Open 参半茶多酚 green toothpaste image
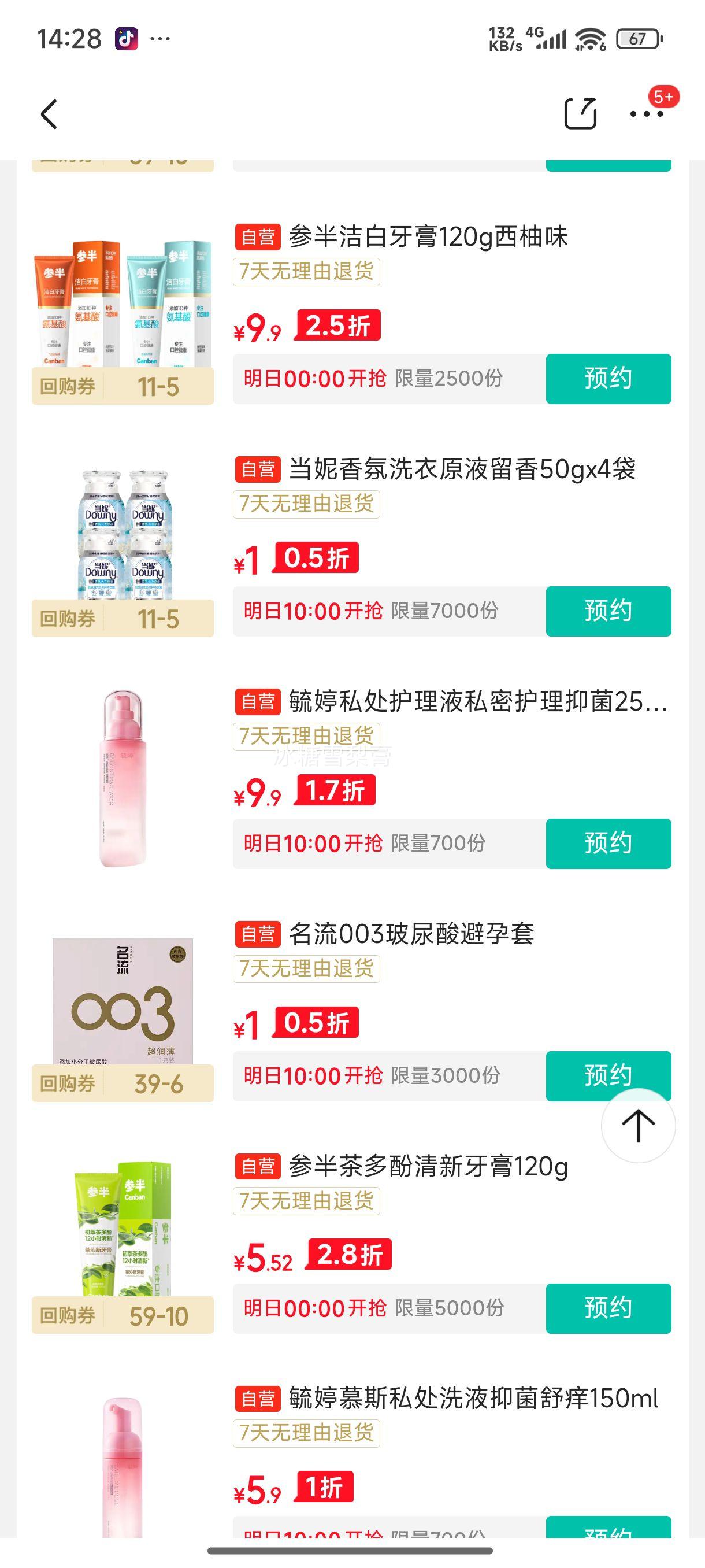This screenshot has height=1568, width=705. pyautogui.click(x=123, y=1230)
